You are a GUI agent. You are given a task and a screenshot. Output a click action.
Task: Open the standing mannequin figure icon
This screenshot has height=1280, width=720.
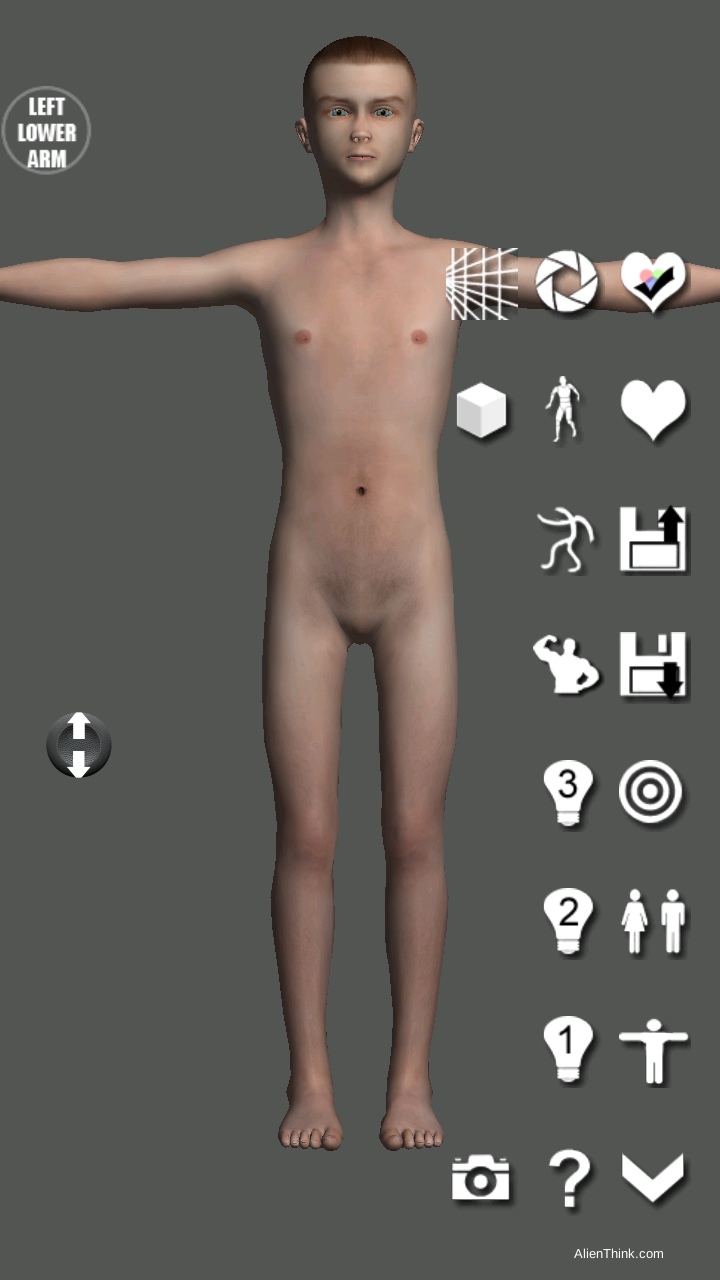coord(563,408)
